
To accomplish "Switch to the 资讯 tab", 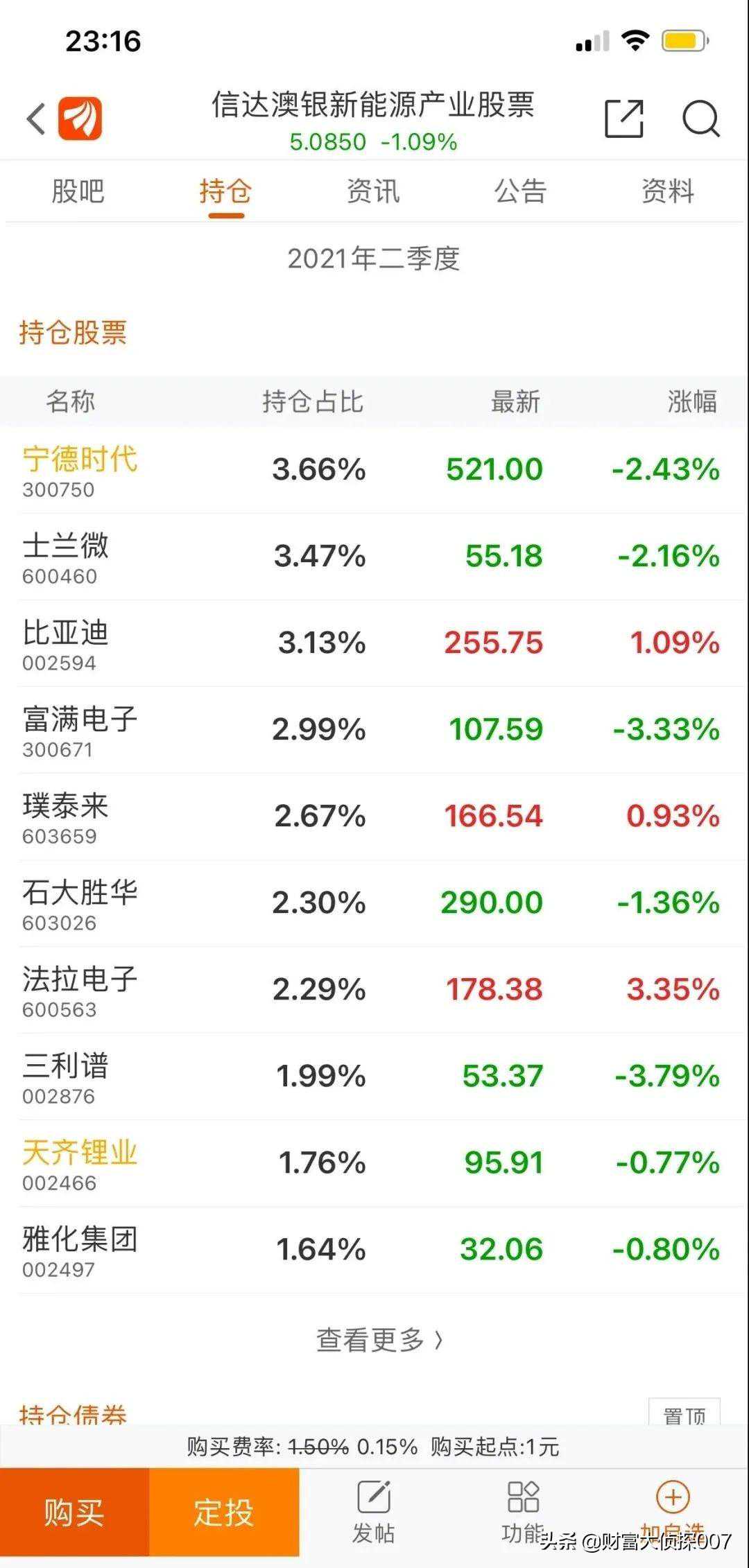I will [x=373, y=191].
